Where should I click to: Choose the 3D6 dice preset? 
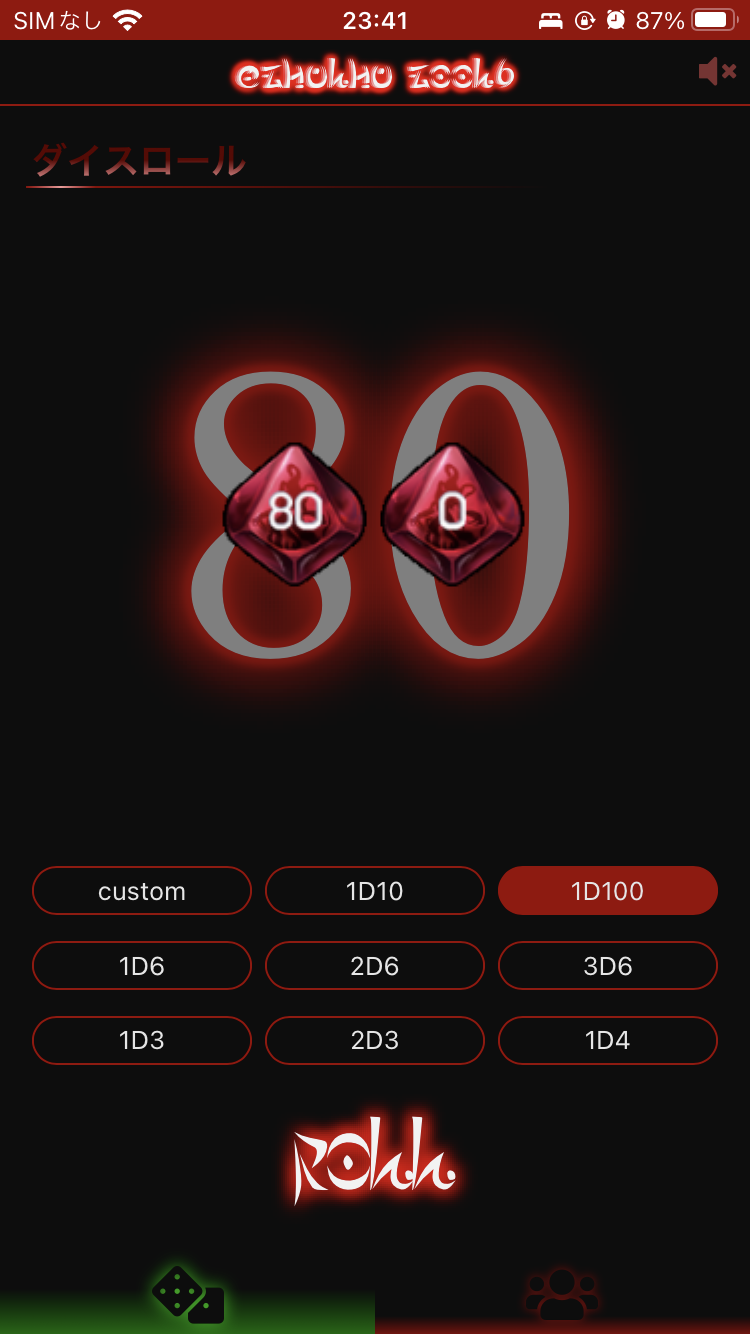click(608, 965)
